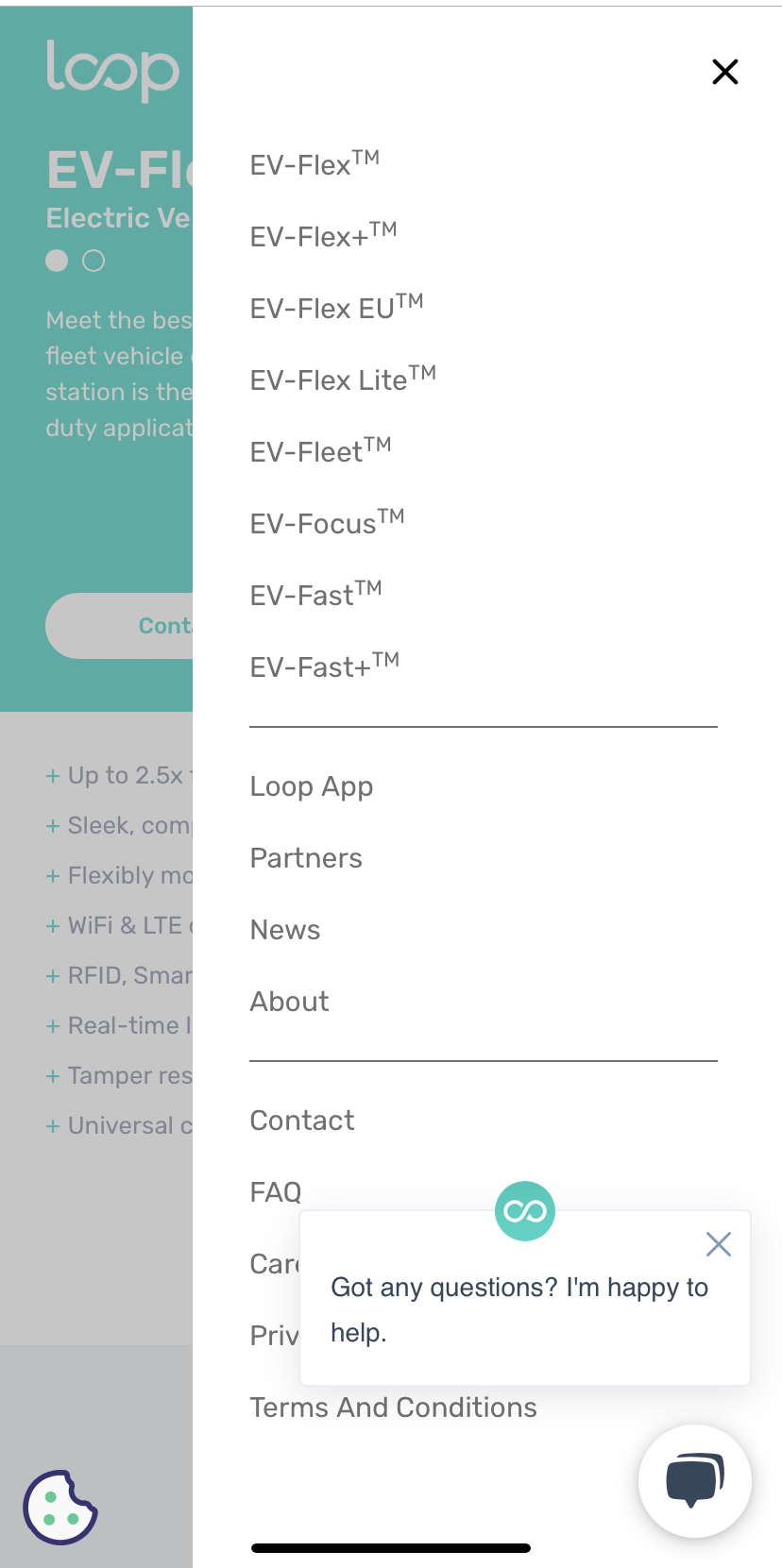Open the News section
This screenshot has width=782, height=1568.
[285, 930]
